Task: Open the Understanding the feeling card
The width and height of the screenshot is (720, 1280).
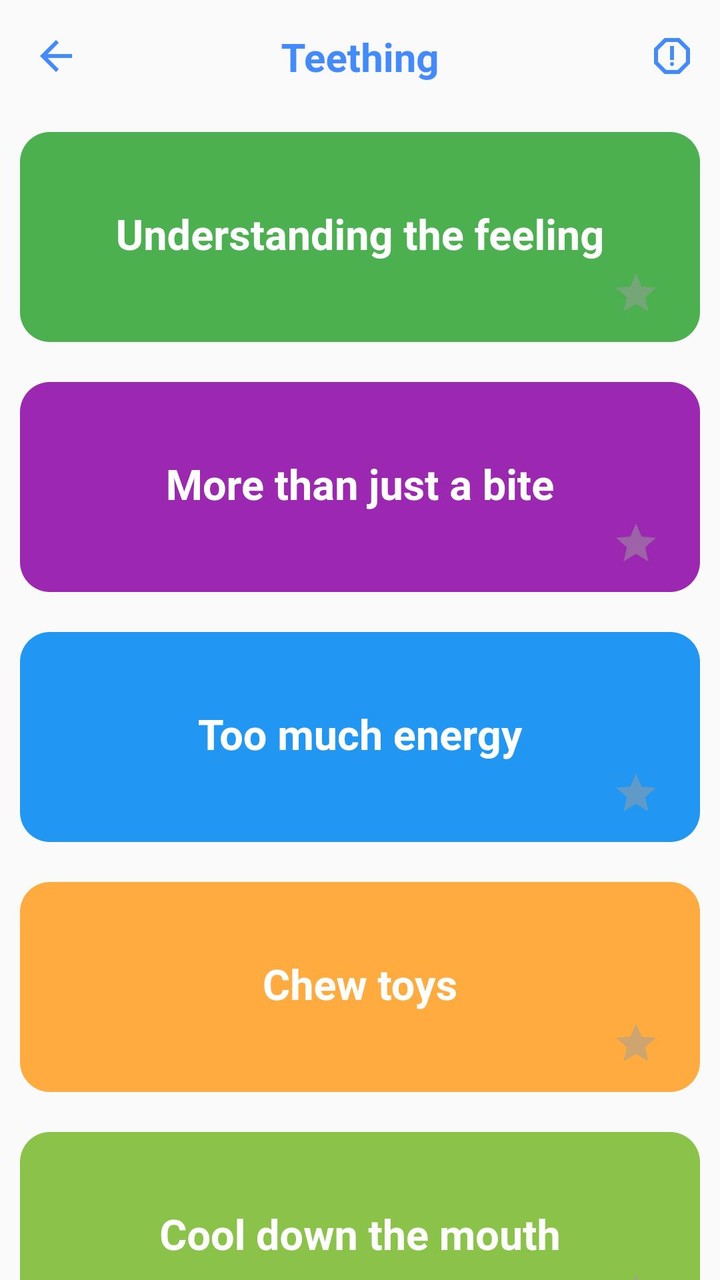Action: click(x=360, y=237)
